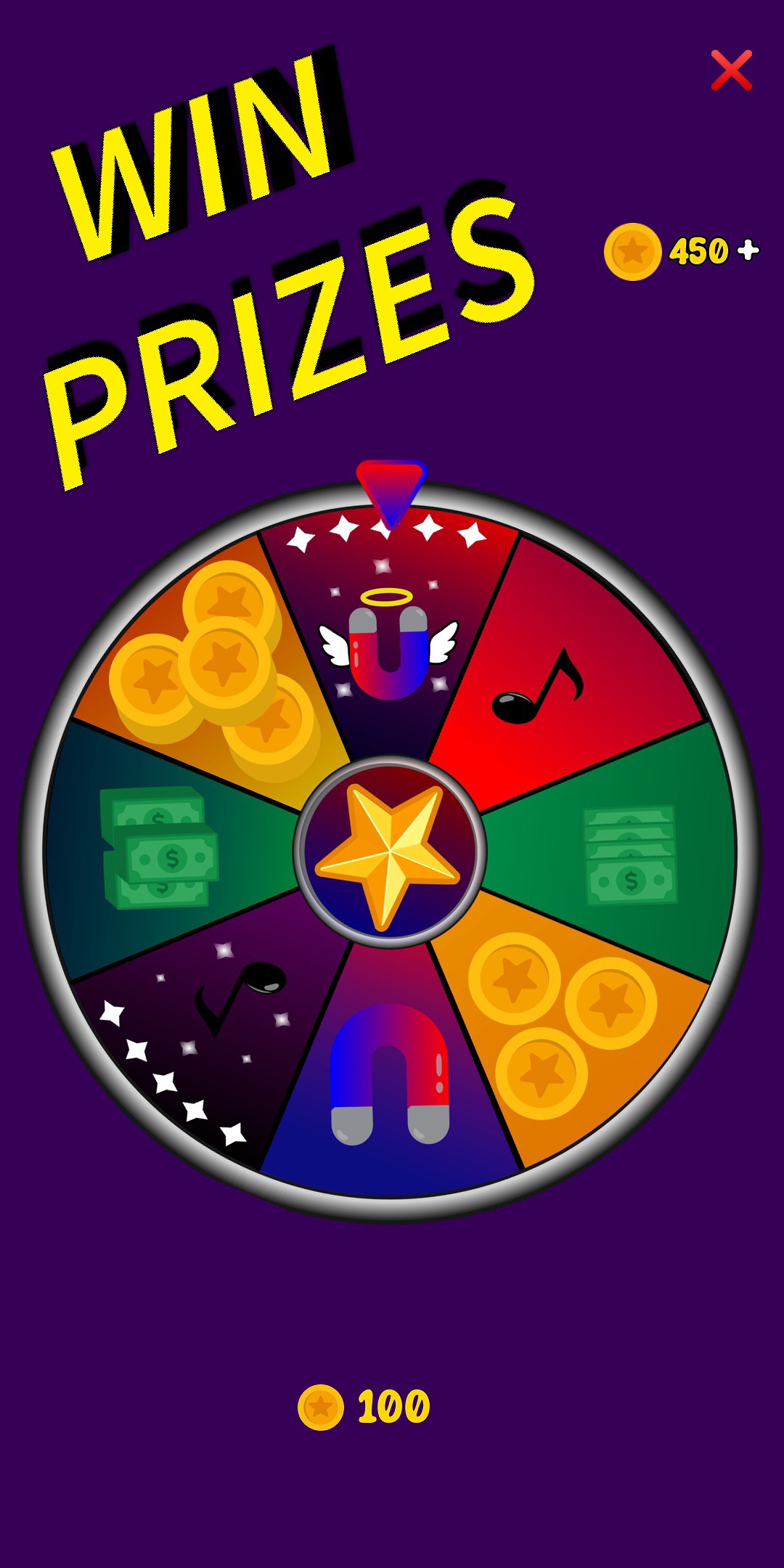This screenshot has height=1568, width=784.
Task: Spin the wheel via the center star
Action: click(389, 852)
